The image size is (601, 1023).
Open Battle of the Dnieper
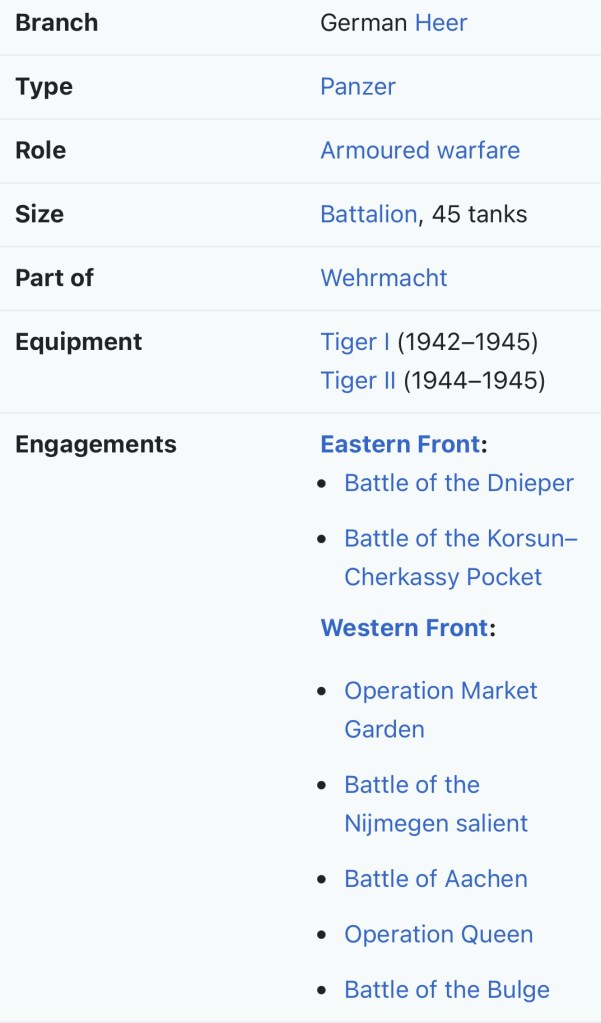tap(458, 484)
